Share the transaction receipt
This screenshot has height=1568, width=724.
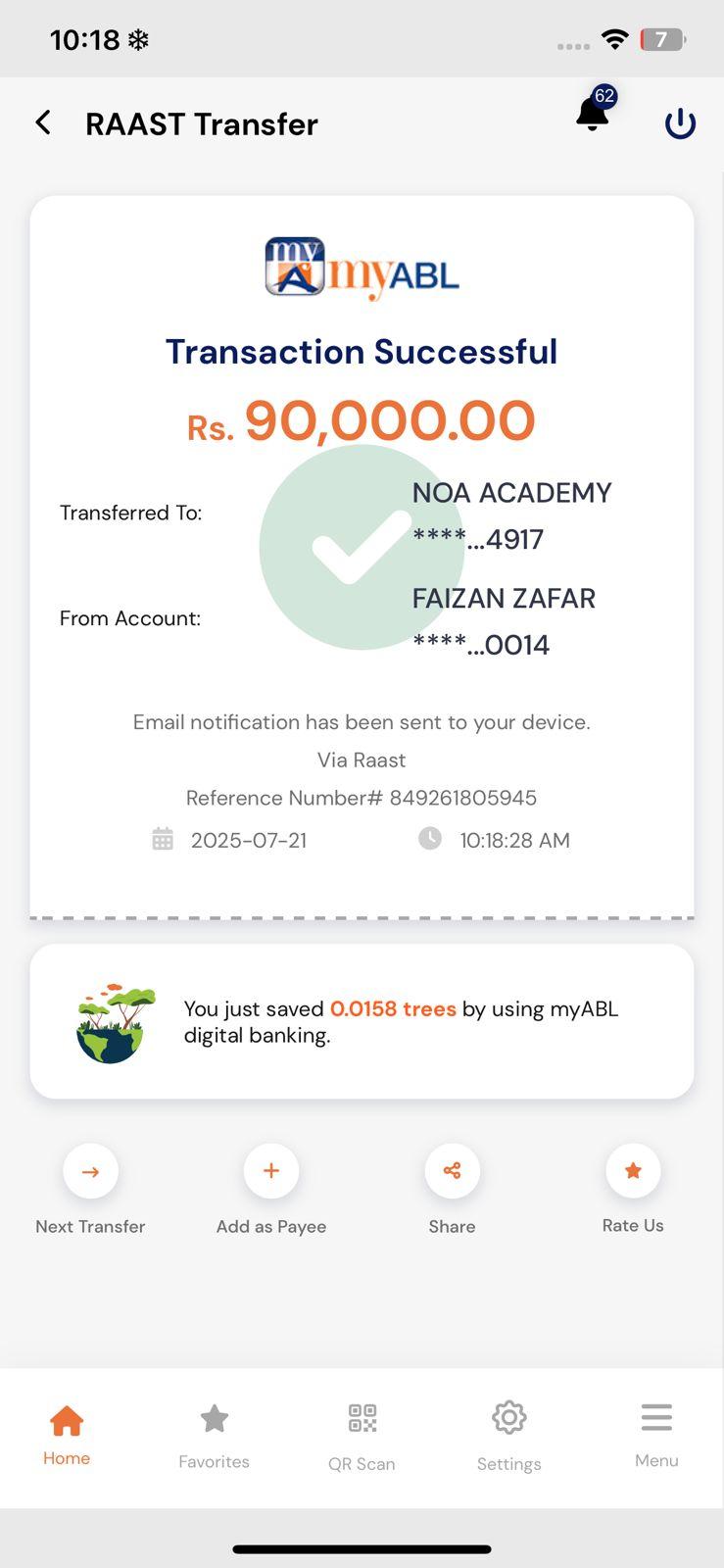452,1171
